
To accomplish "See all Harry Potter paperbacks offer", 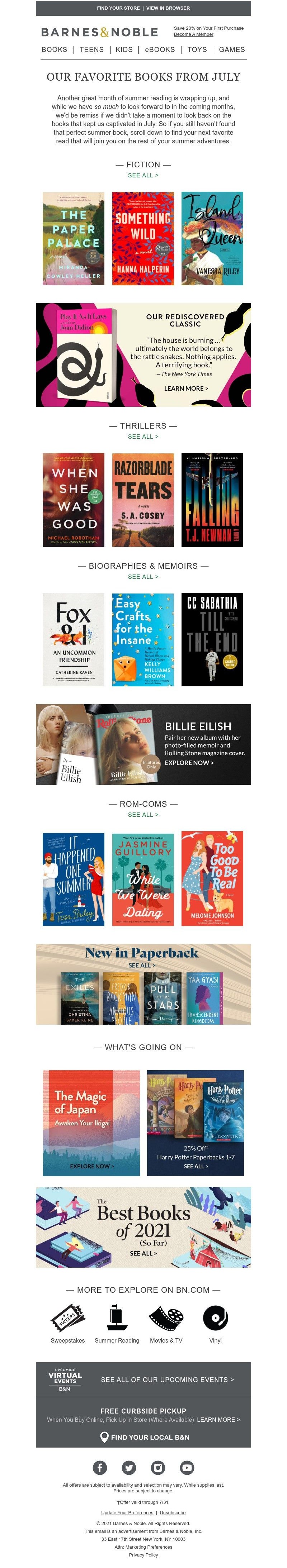I will coord(196,1166).
